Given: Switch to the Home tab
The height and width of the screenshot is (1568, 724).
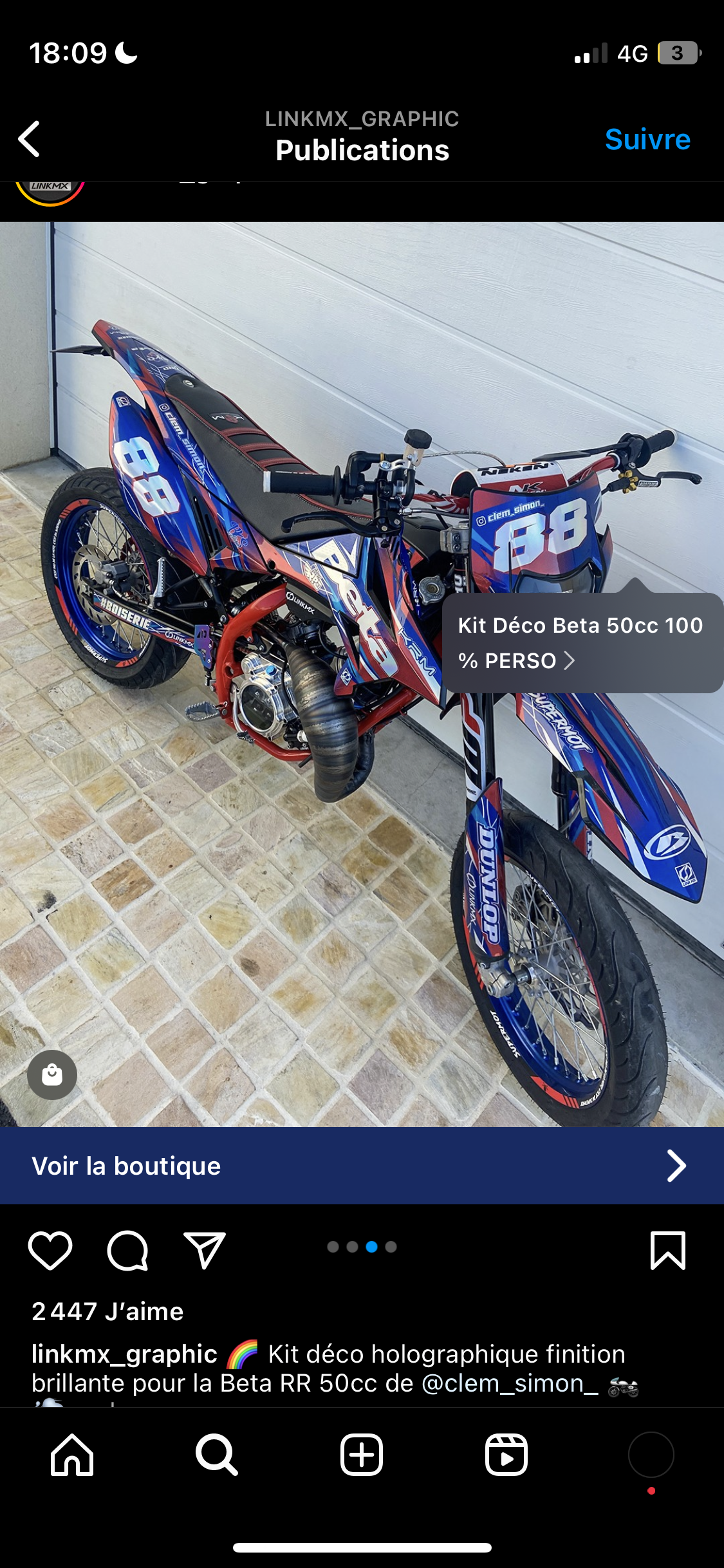Looking at the screenshot, I should [x=72, y=1454].
